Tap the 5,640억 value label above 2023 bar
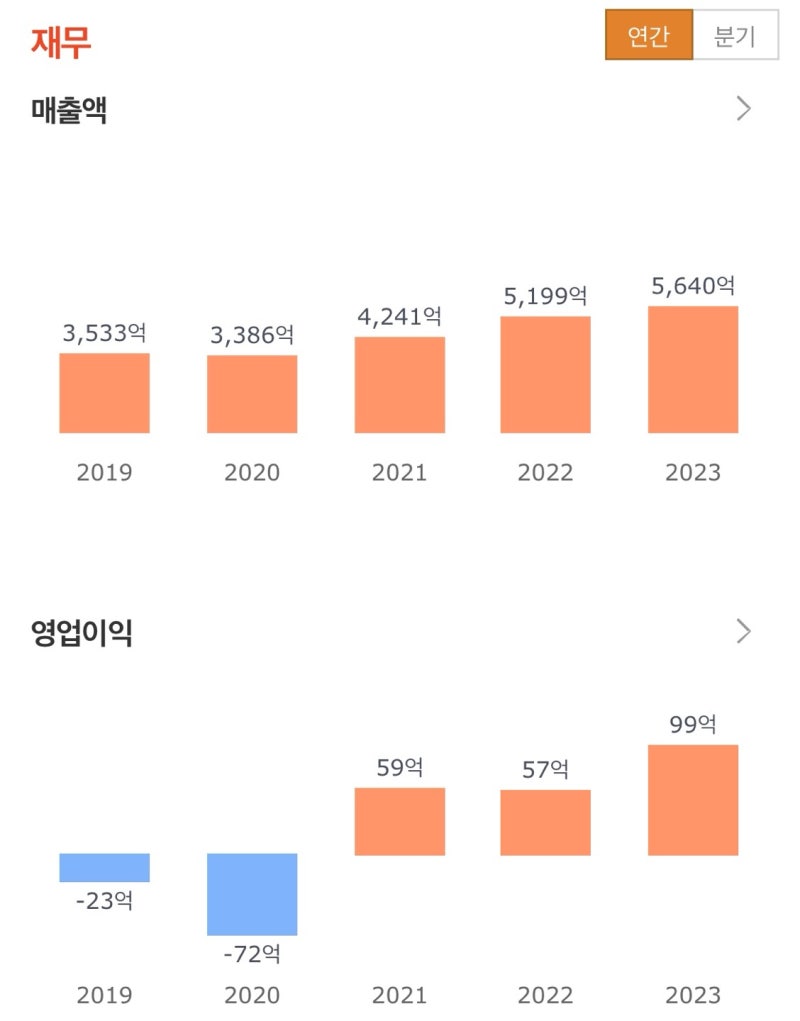This screenshot has height=1021, width=800. 693,284
